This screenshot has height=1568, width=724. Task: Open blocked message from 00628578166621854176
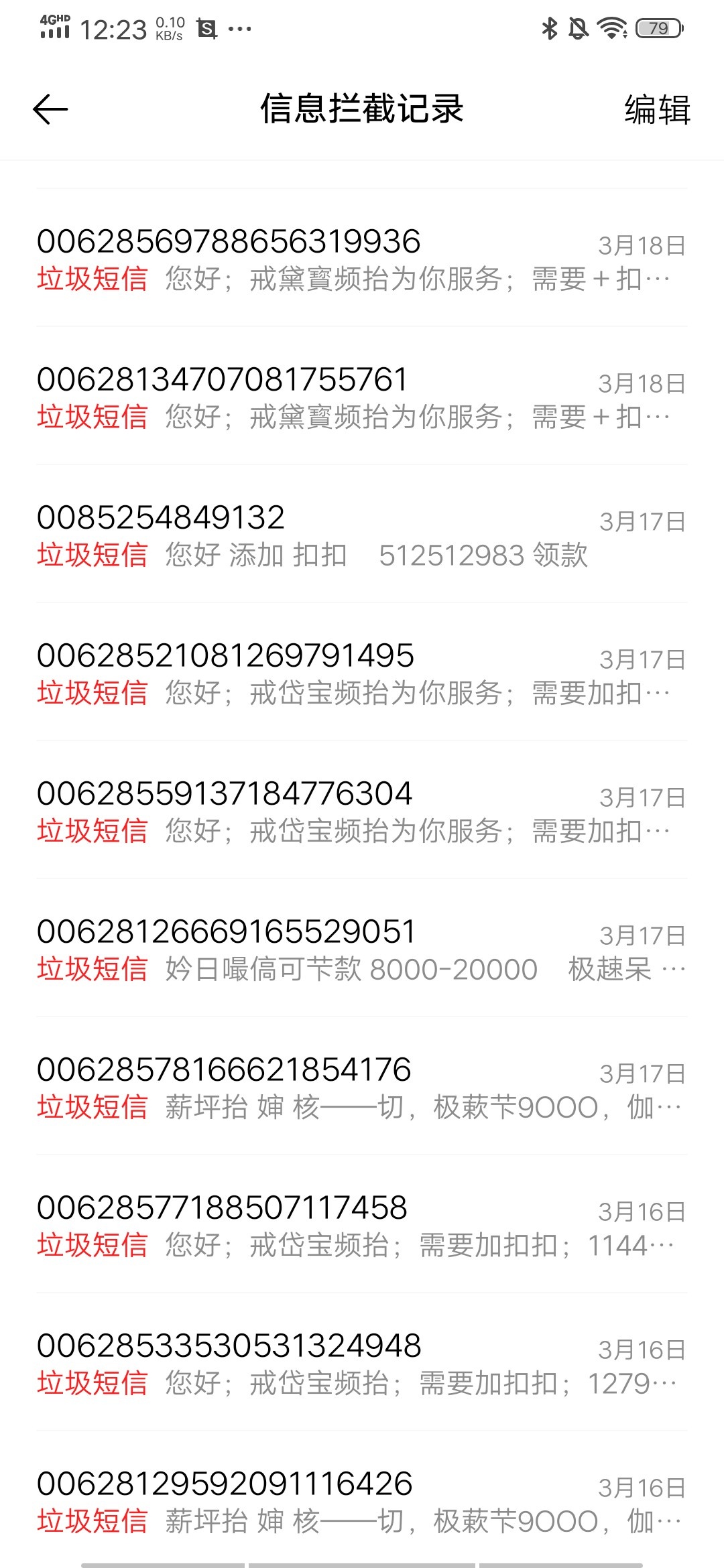362,1086
